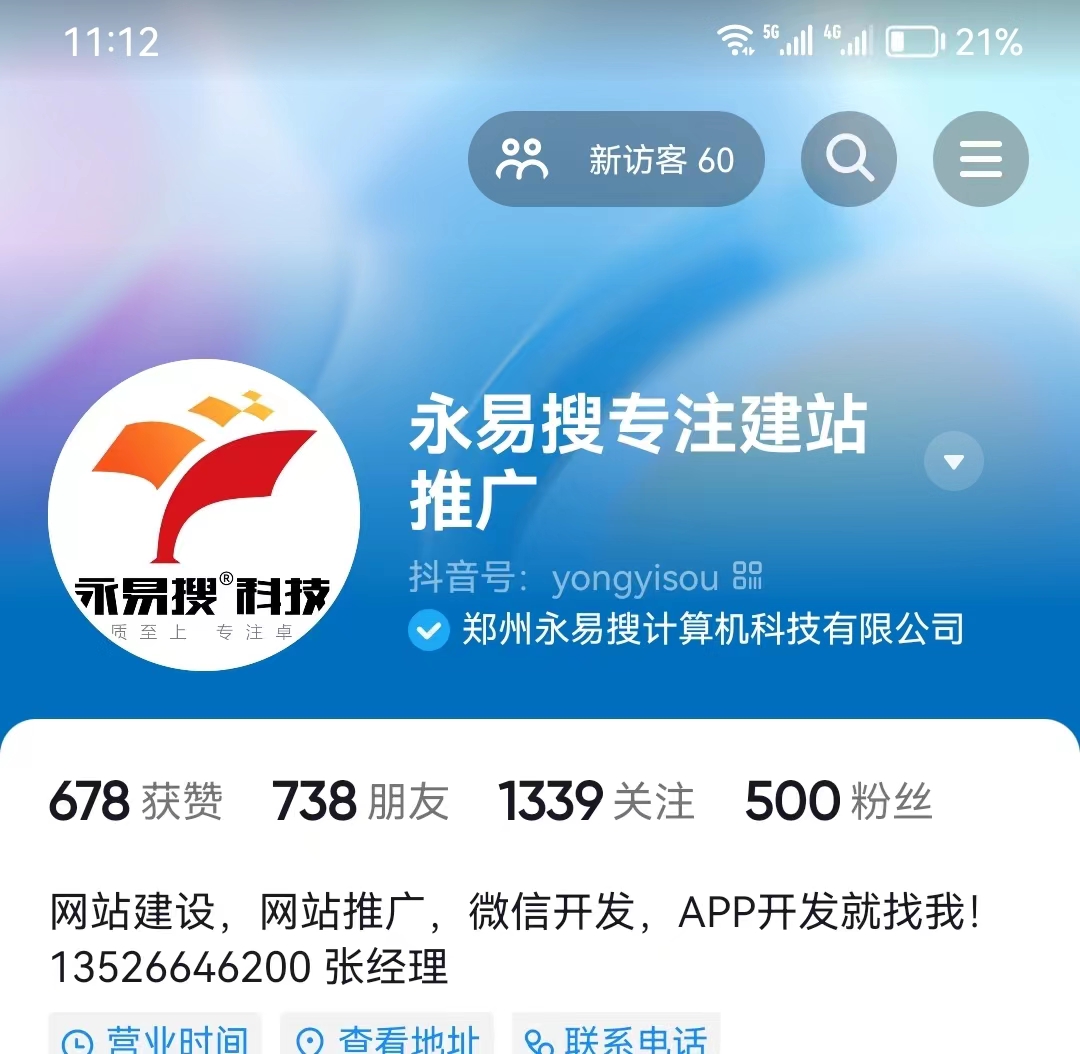The image size is (1080, 1054).
Task: View the 500 followers list
Action: tap(838, 802)
